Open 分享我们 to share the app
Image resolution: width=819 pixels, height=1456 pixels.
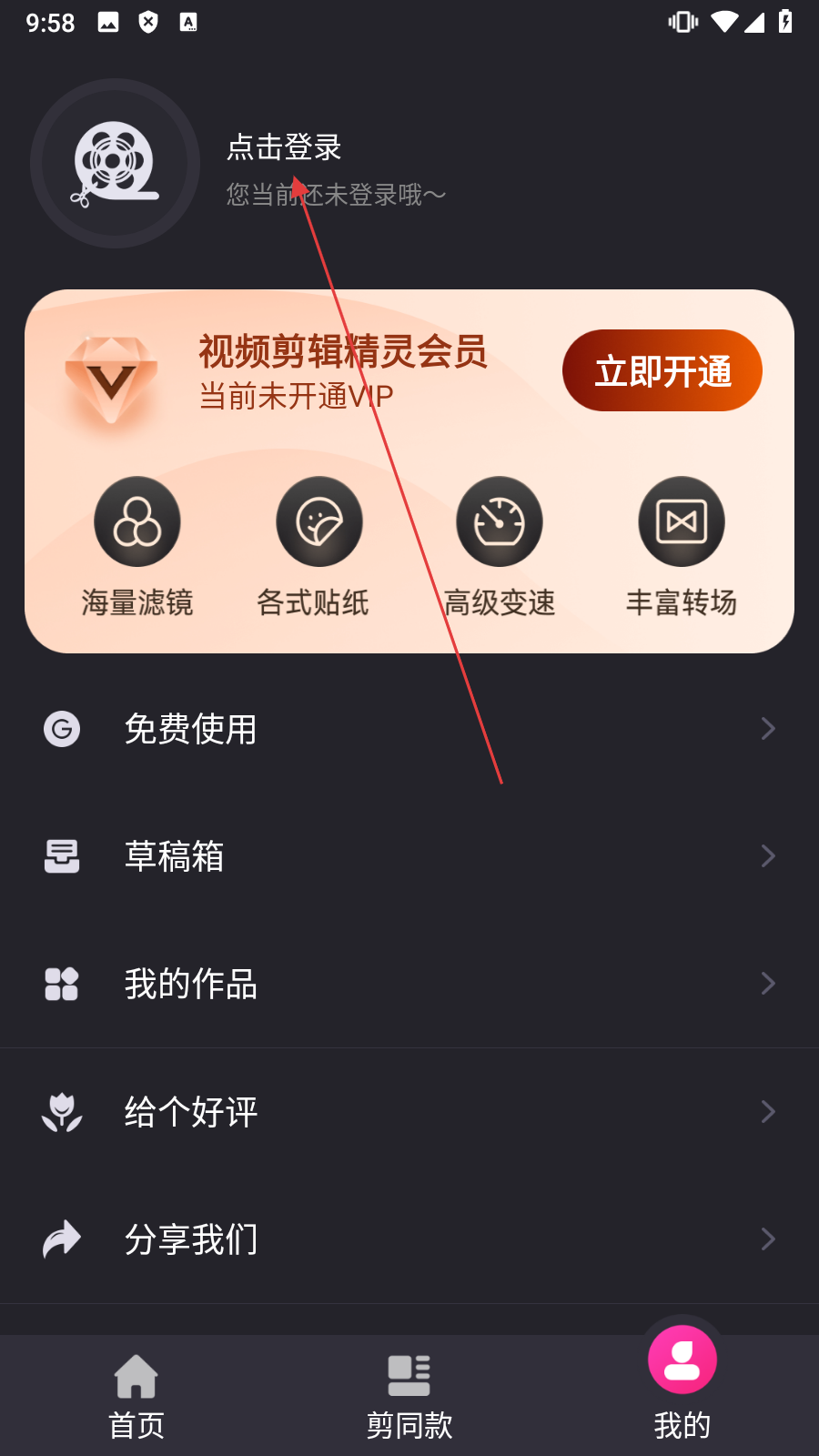409,1239
